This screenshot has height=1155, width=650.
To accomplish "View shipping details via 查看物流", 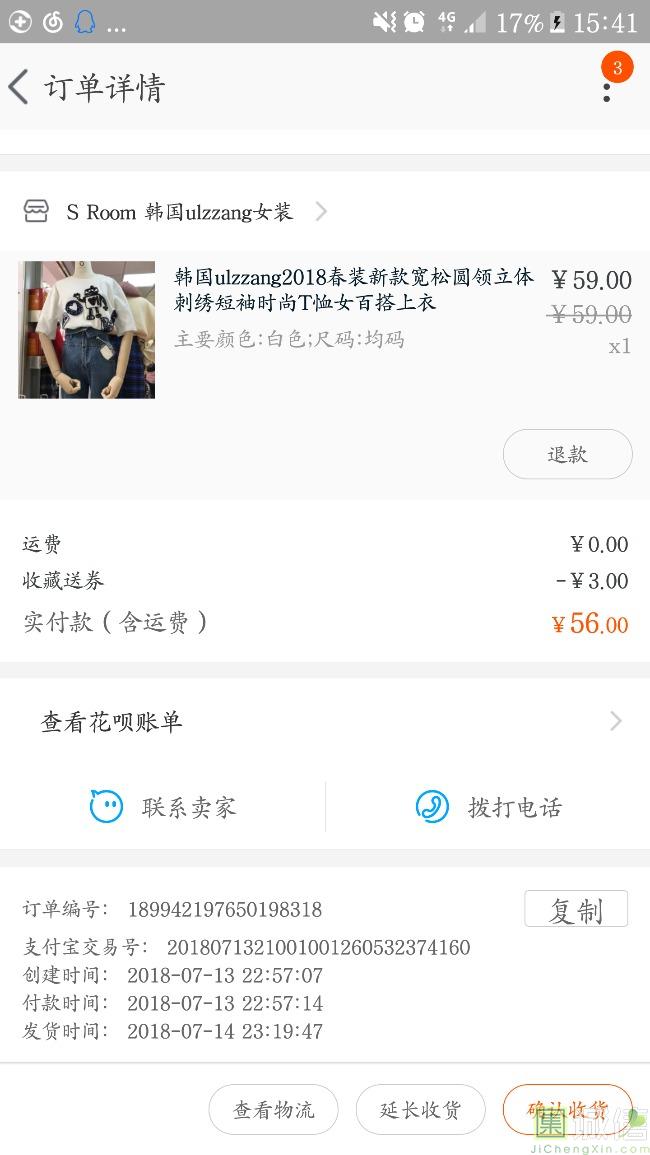I will 273,1110.
